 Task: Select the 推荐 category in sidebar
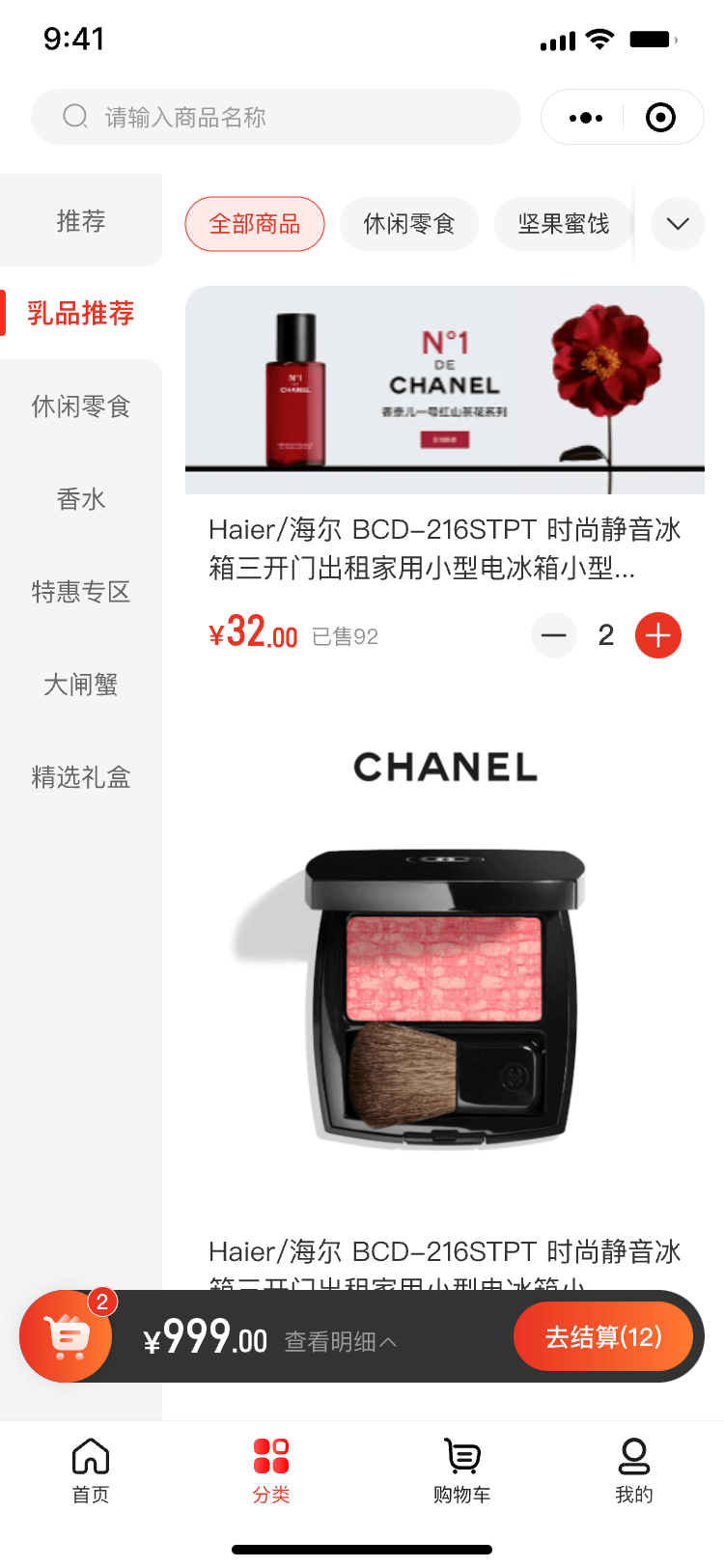(x=81, y=221)
